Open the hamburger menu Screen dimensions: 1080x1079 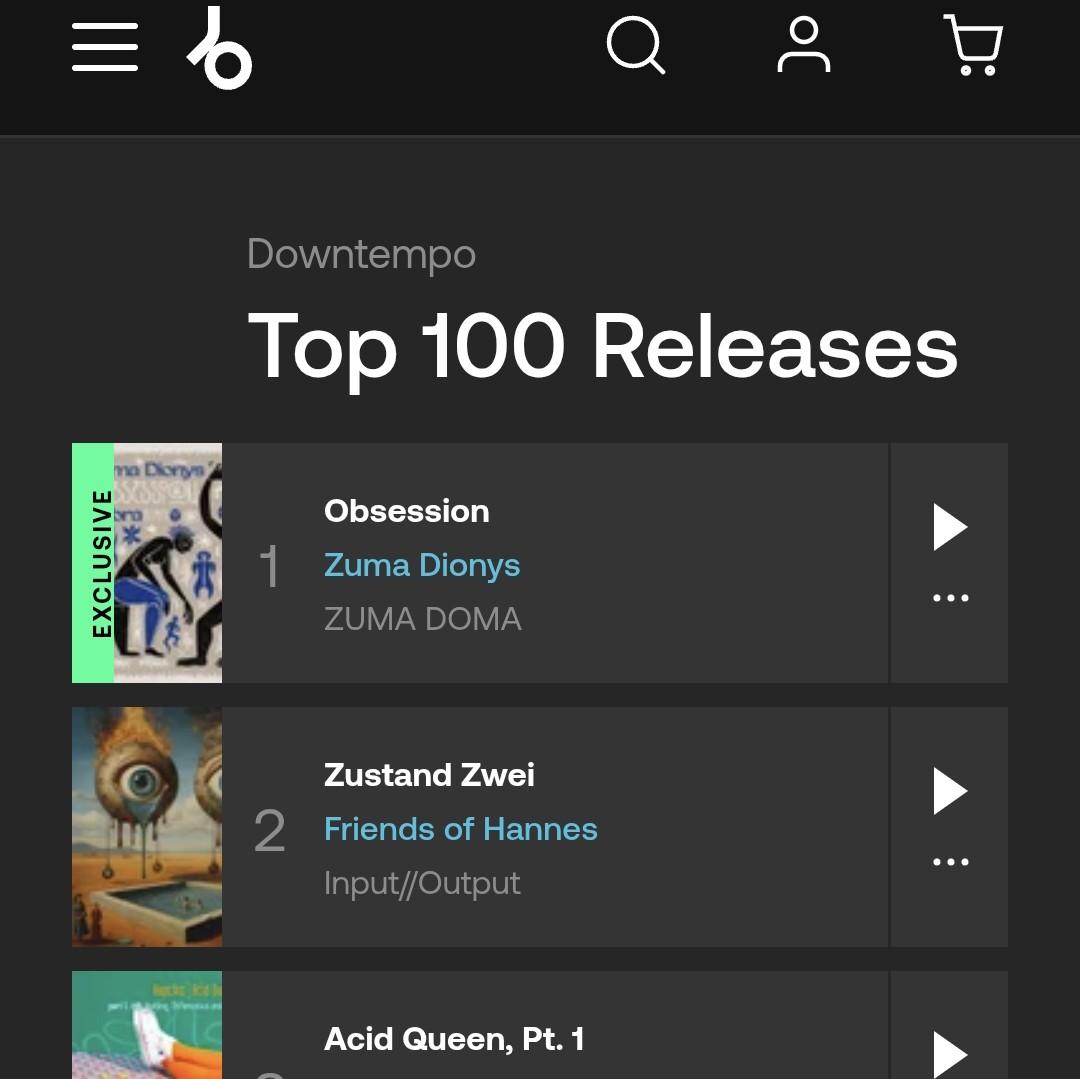(105, 47)
